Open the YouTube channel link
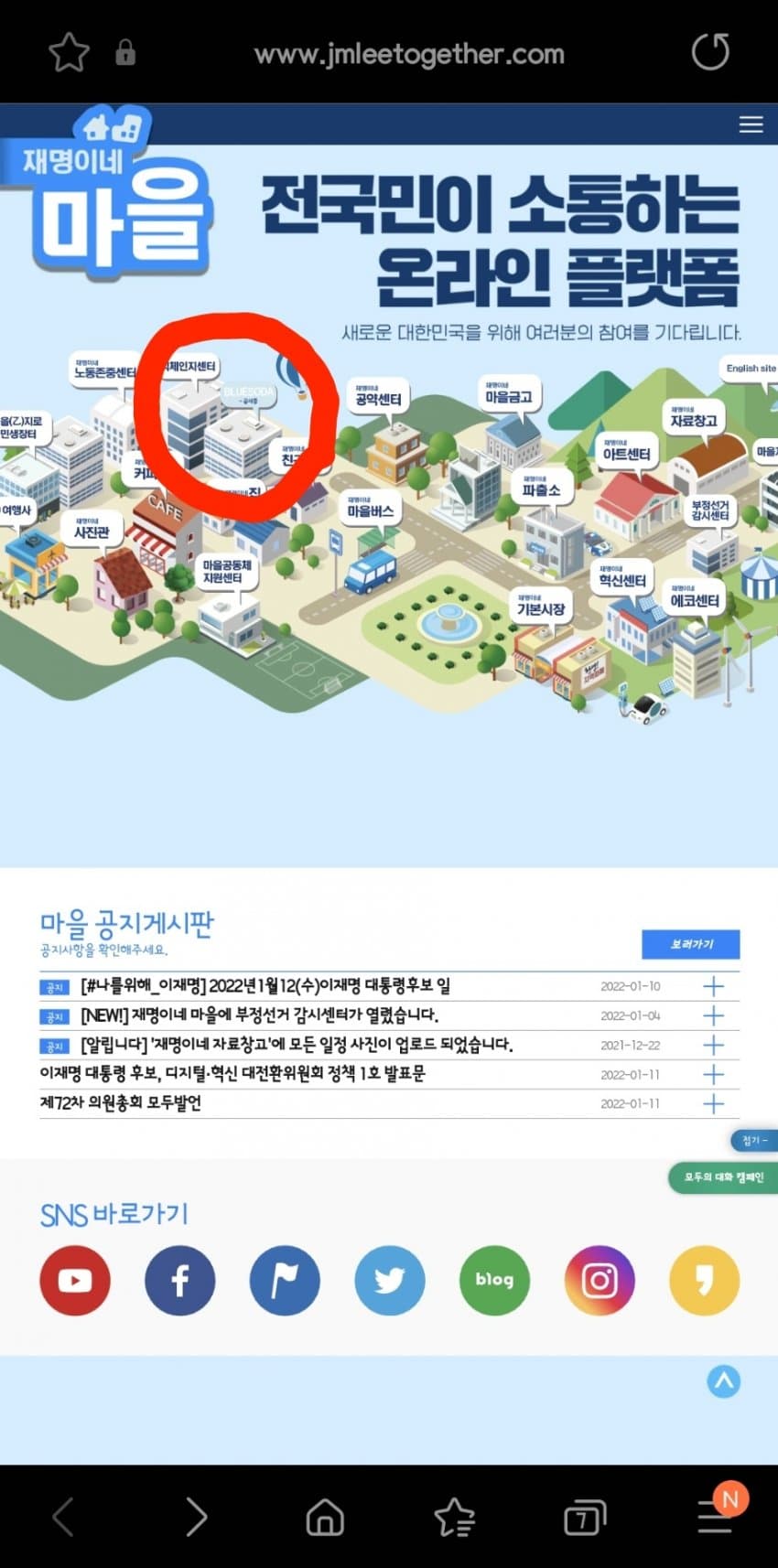Image resolution: width=778 pixels, height=1568 pixels. tap(75, 1280)
